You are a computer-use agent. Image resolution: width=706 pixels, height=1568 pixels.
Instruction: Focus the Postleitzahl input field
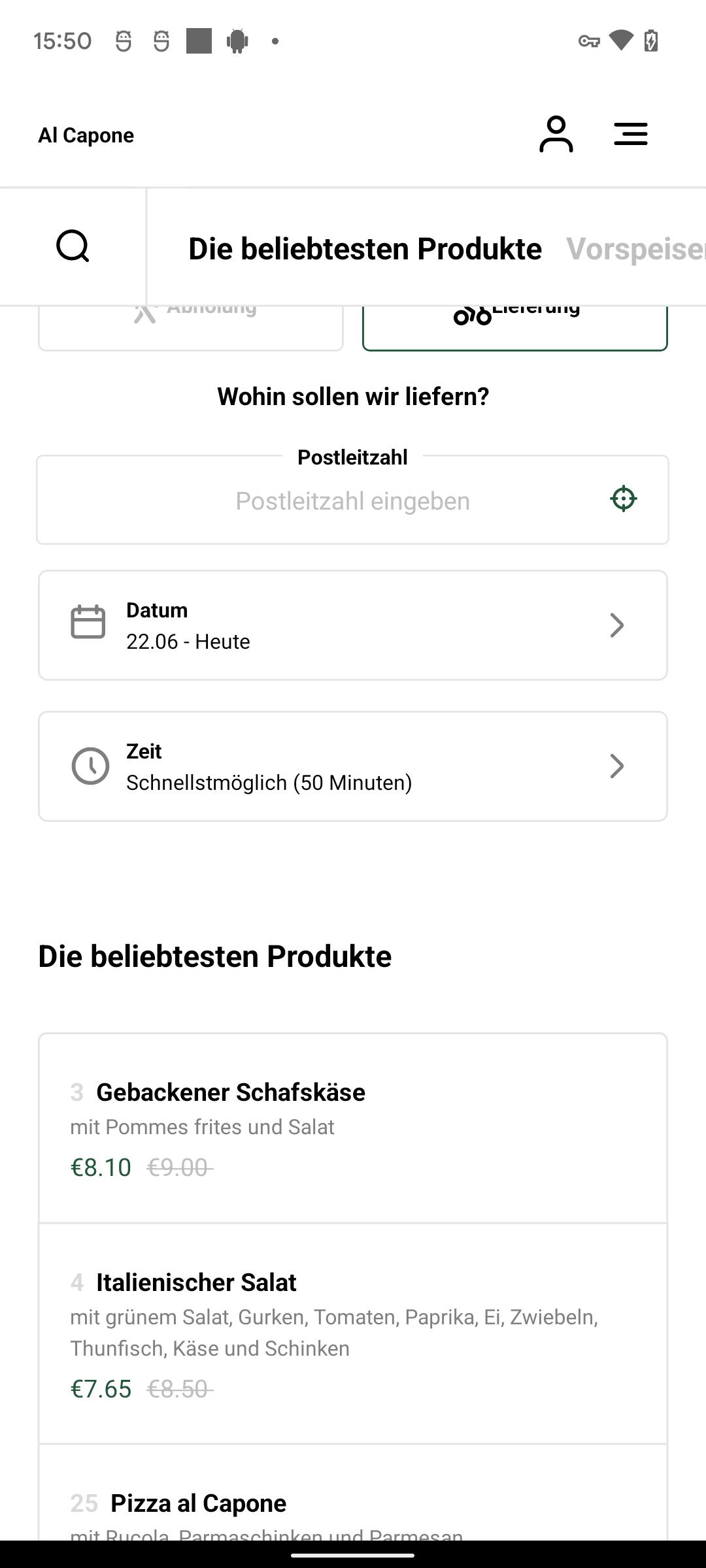coord(352,500)
